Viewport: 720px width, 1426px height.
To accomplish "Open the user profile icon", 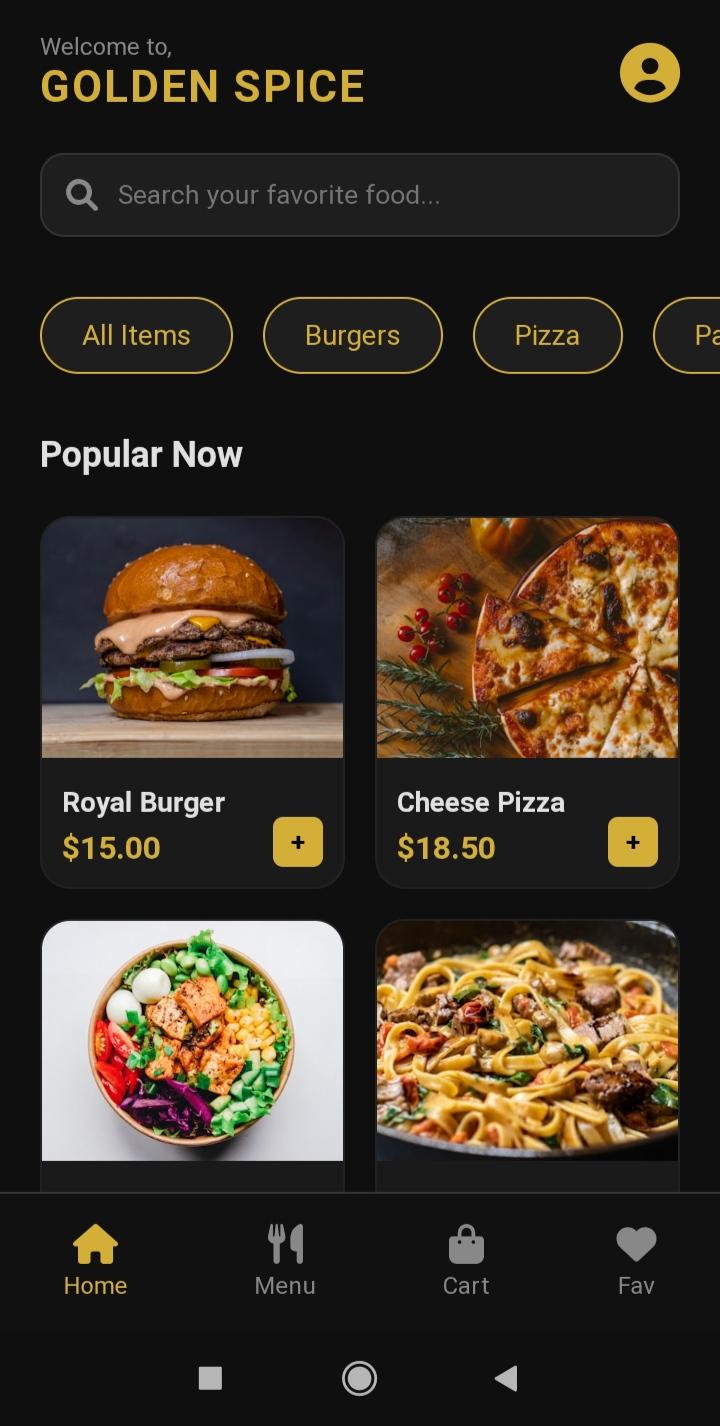I will [x=649, y=73].
